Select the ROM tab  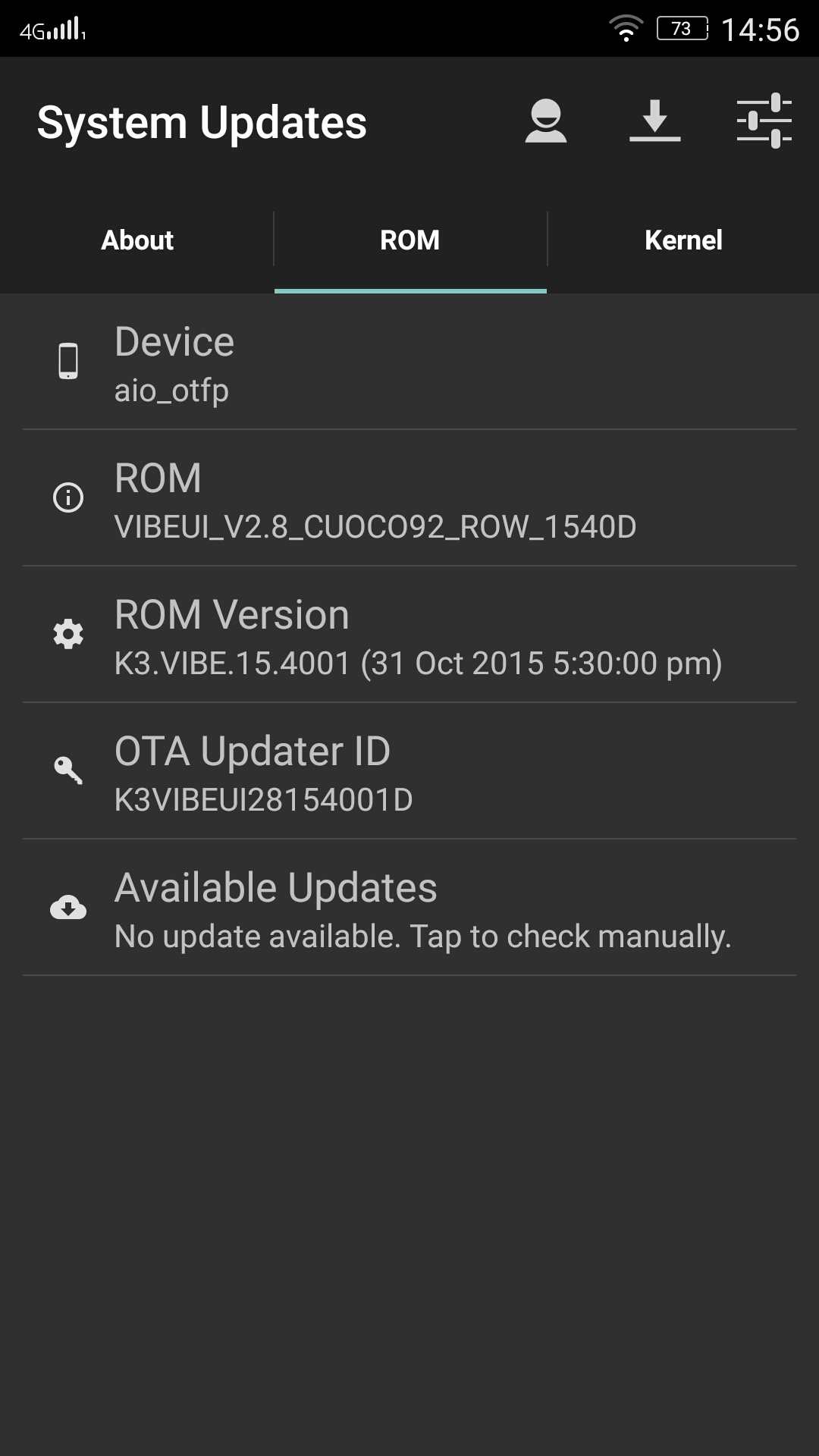pyautogui.click(x=409, y=240)
